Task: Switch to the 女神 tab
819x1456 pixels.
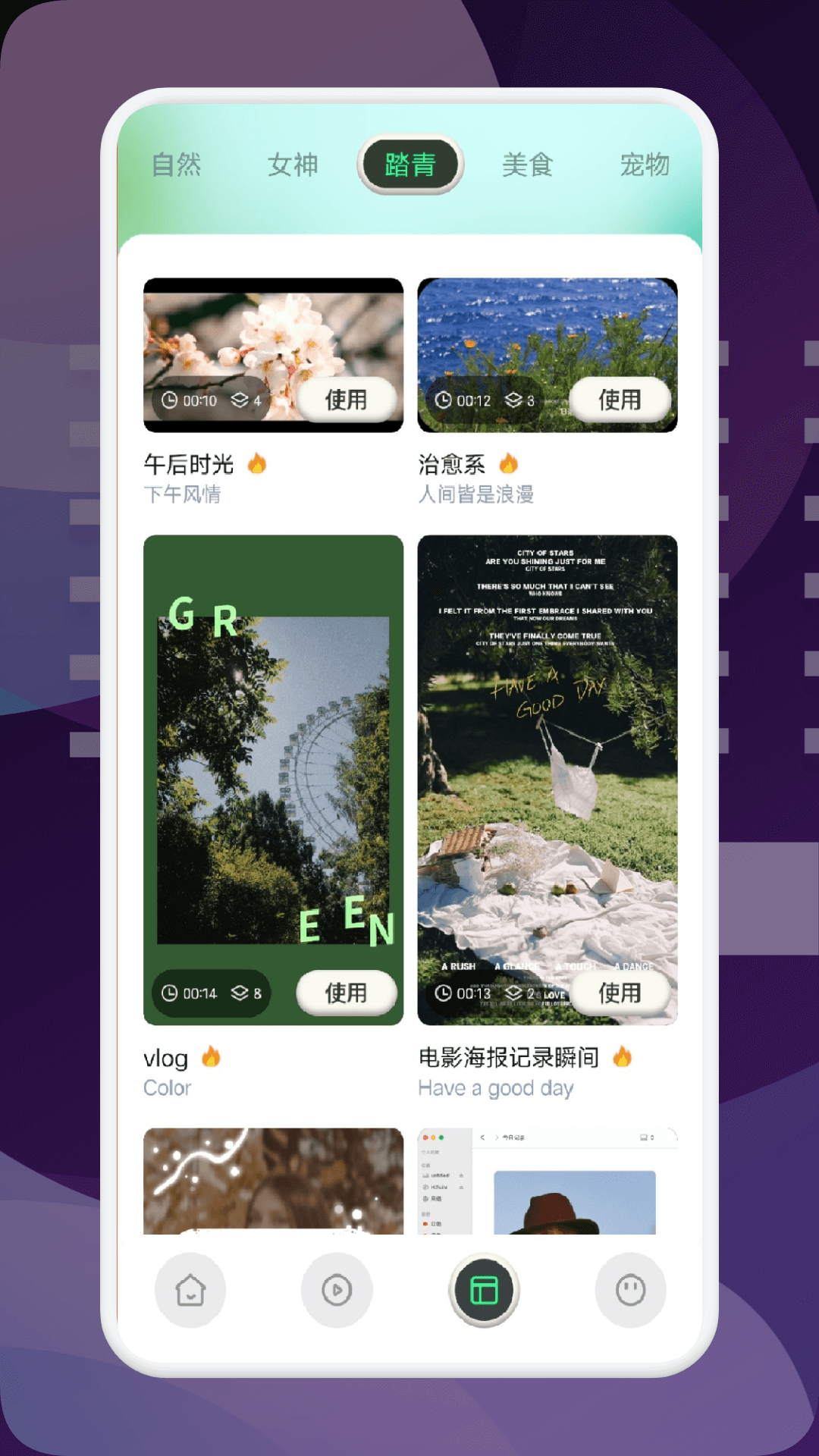Action: click(x=293, y=165)
